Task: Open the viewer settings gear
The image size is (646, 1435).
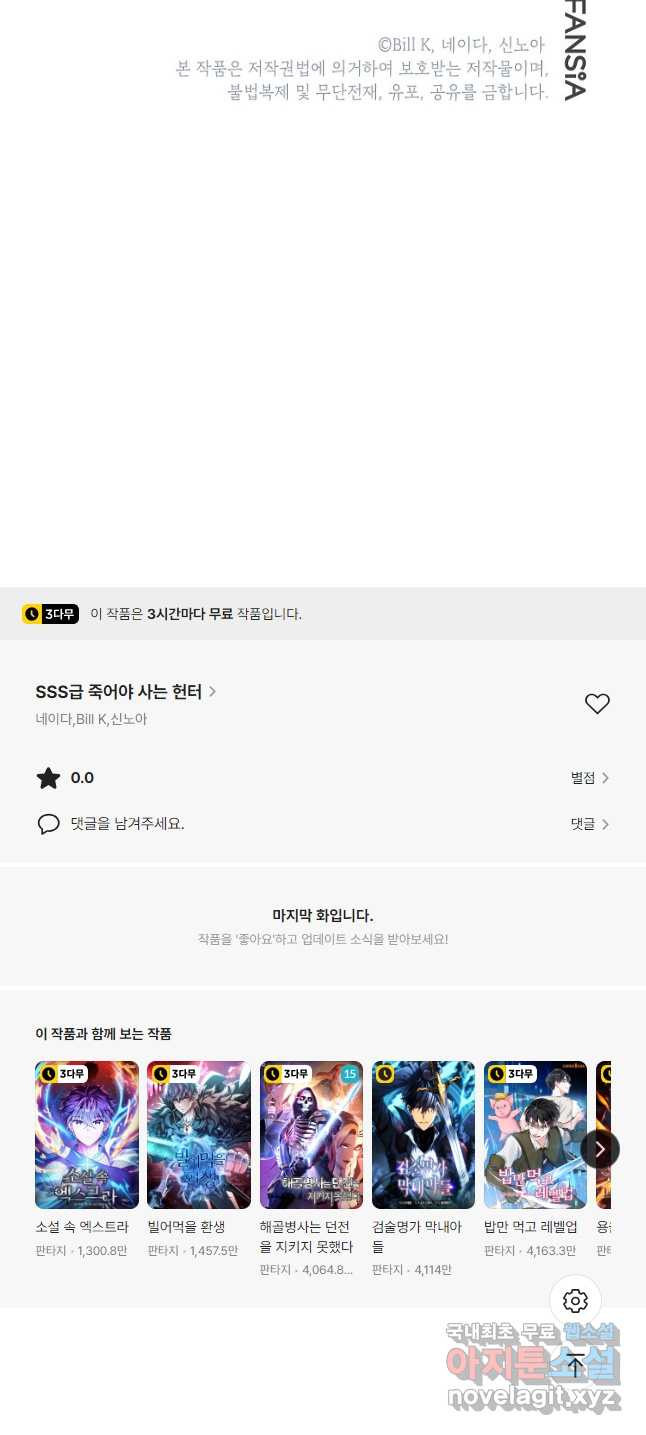Action: click(x=575, y=1301)
